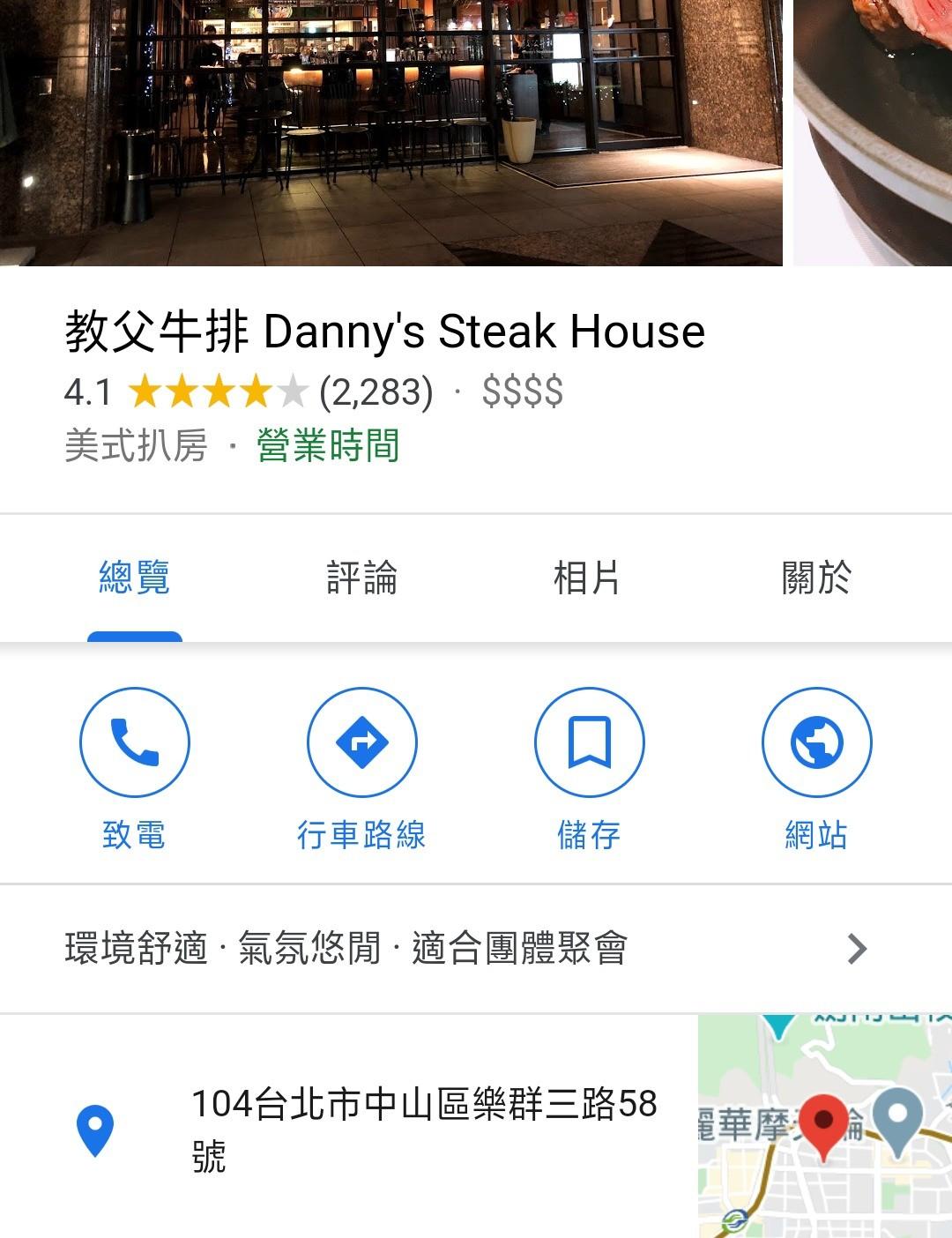Image resolution: width=952 pixels, height=1238 pixels.
Task: Open the 關於 about tab
Action: (816, 578)
